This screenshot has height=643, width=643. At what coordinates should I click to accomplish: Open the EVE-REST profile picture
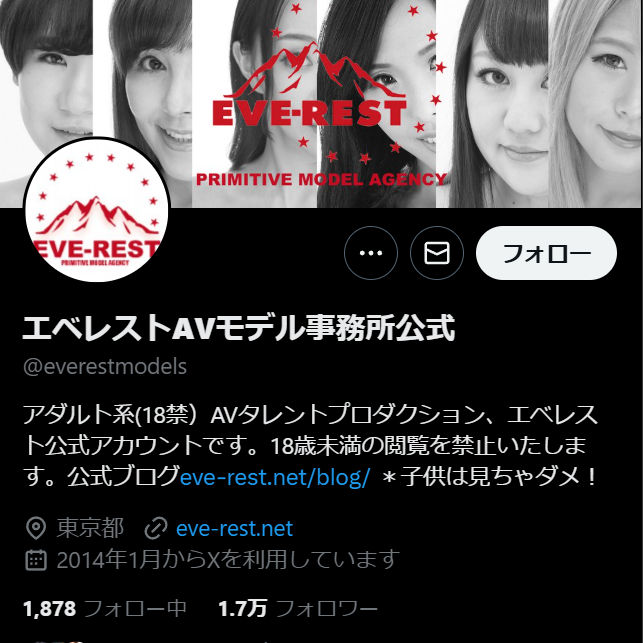pos(97,210)
